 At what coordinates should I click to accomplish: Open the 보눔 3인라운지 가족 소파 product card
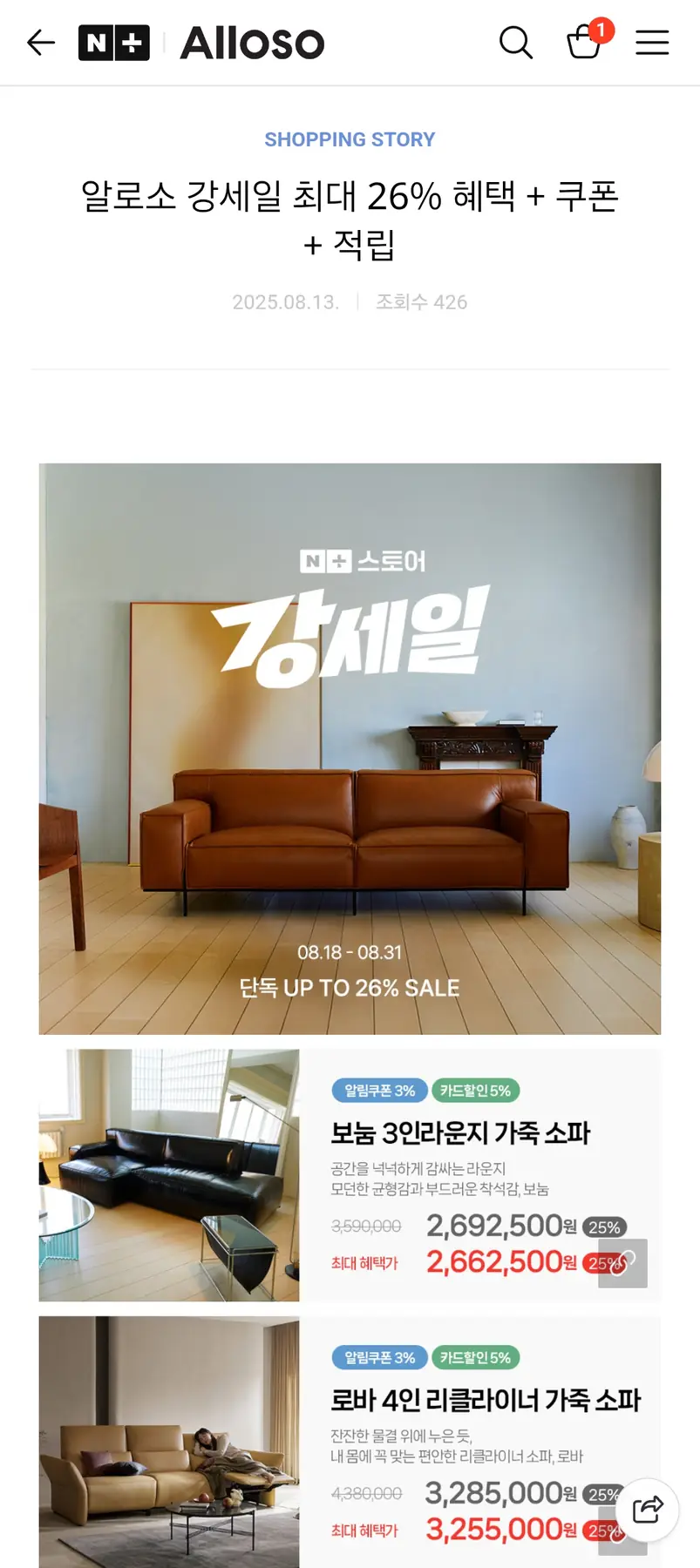(x=349, y=1174)
